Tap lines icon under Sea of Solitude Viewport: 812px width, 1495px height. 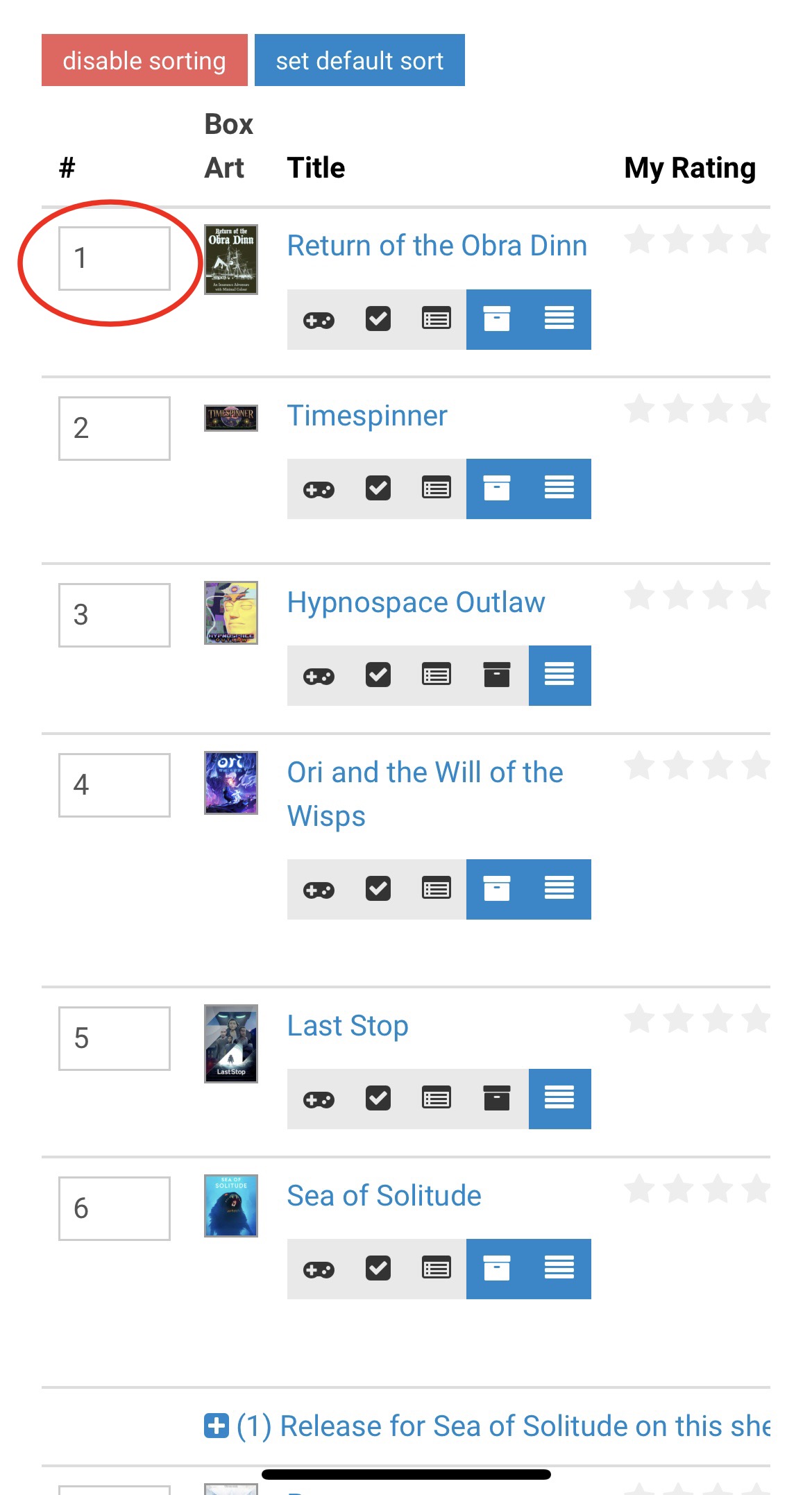(x=559, y=1269)
